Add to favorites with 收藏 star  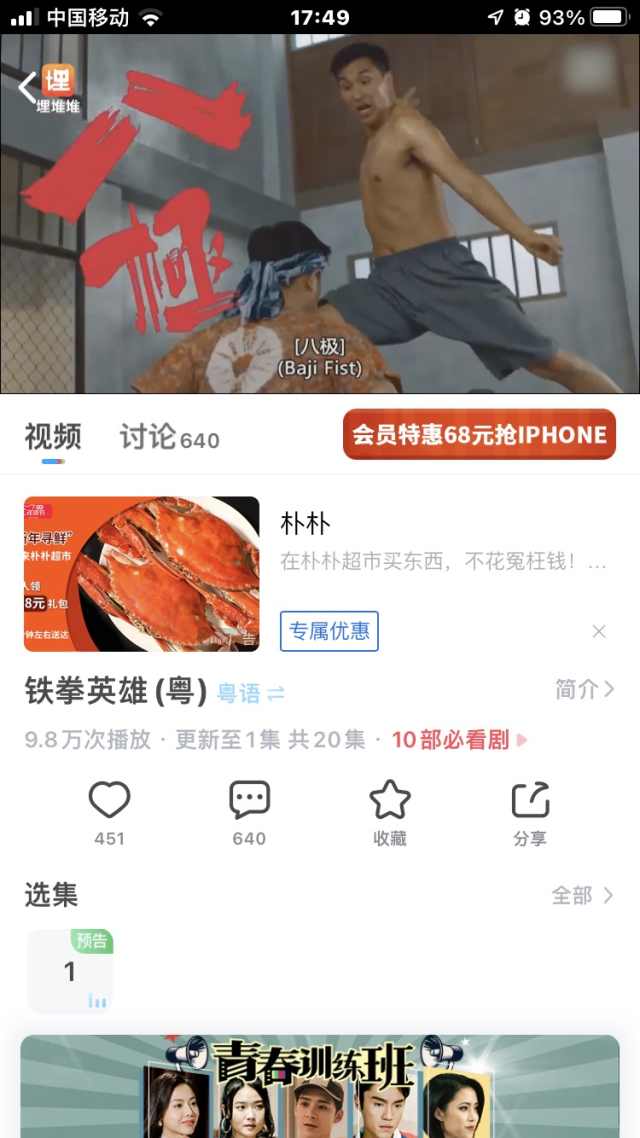[x=390, y=813]
